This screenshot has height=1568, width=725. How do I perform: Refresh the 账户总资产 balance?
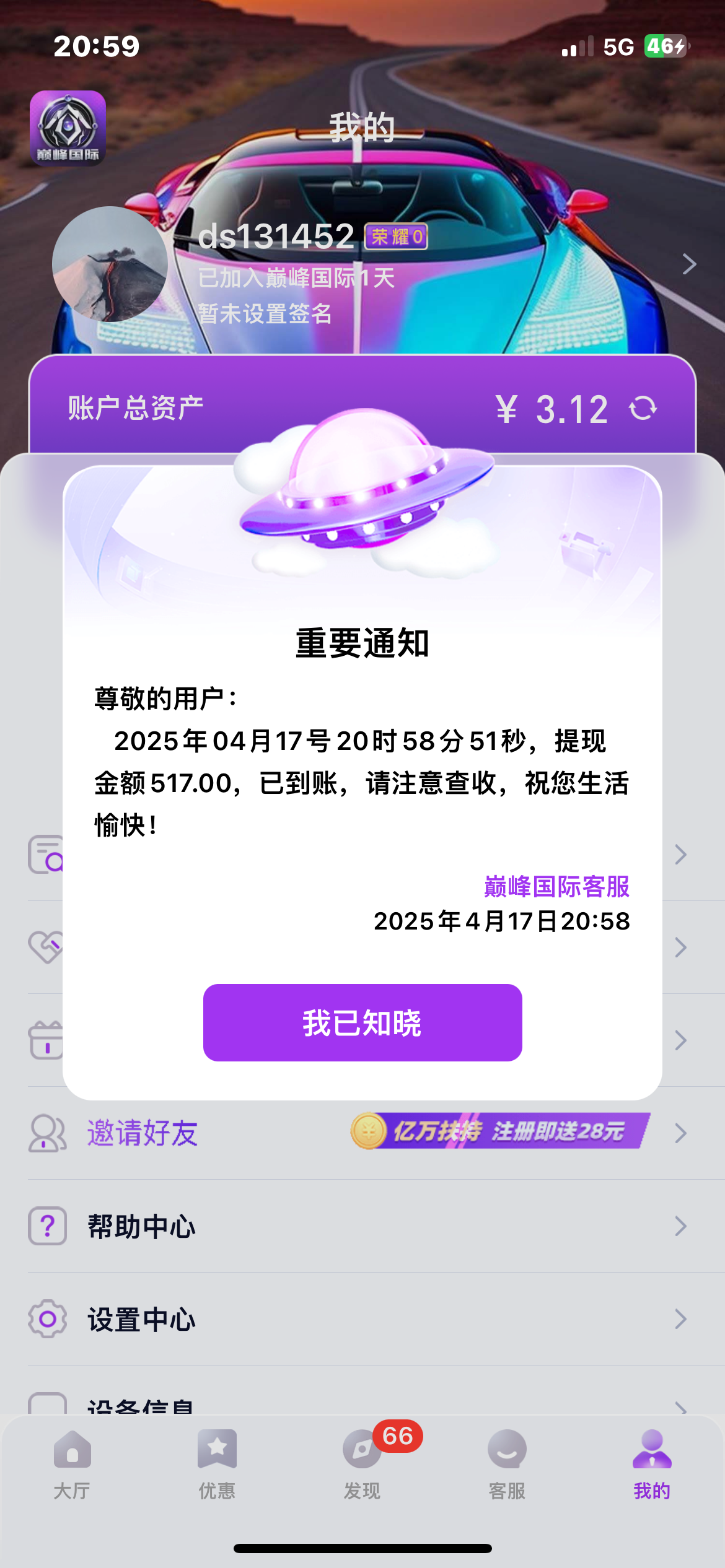click(x=643, y=409)
